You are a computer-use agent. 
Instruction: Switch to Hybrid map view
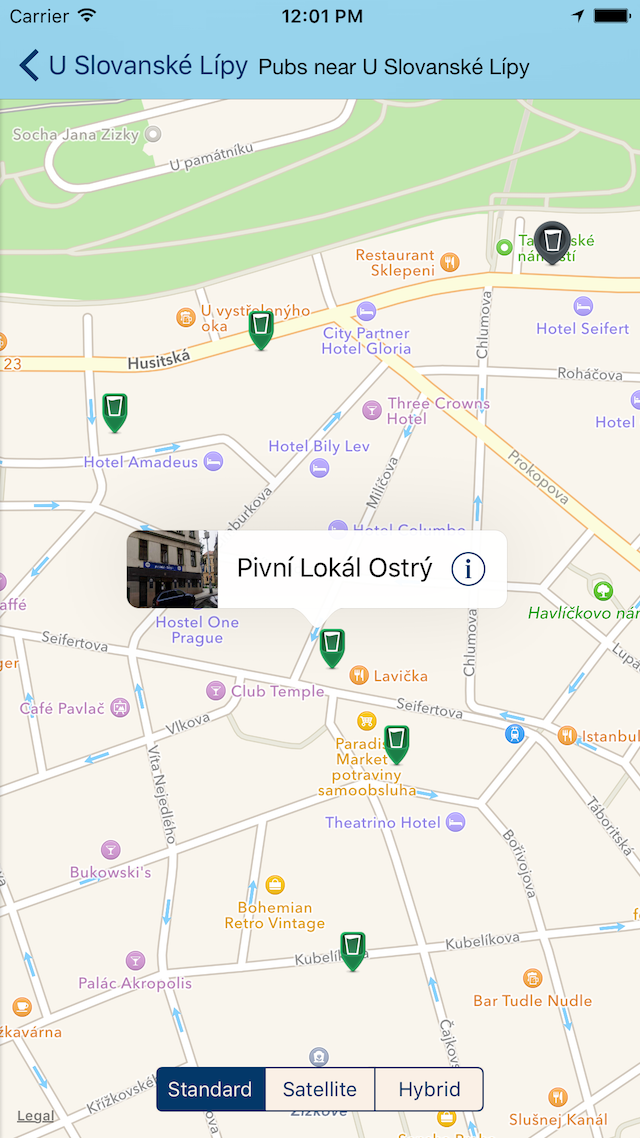pos(429,1089)
